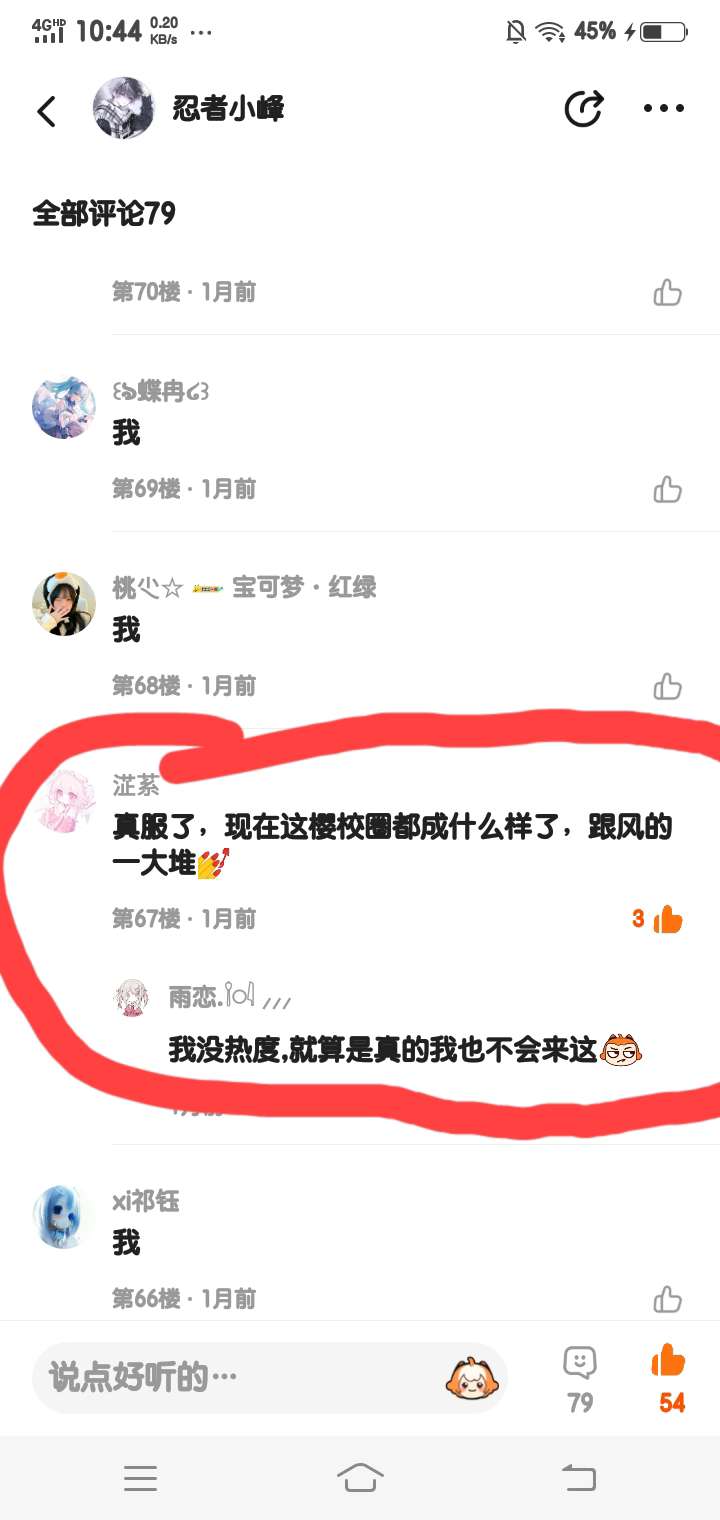Share this post
This screenshot has height=1520, width=720.
584,109
